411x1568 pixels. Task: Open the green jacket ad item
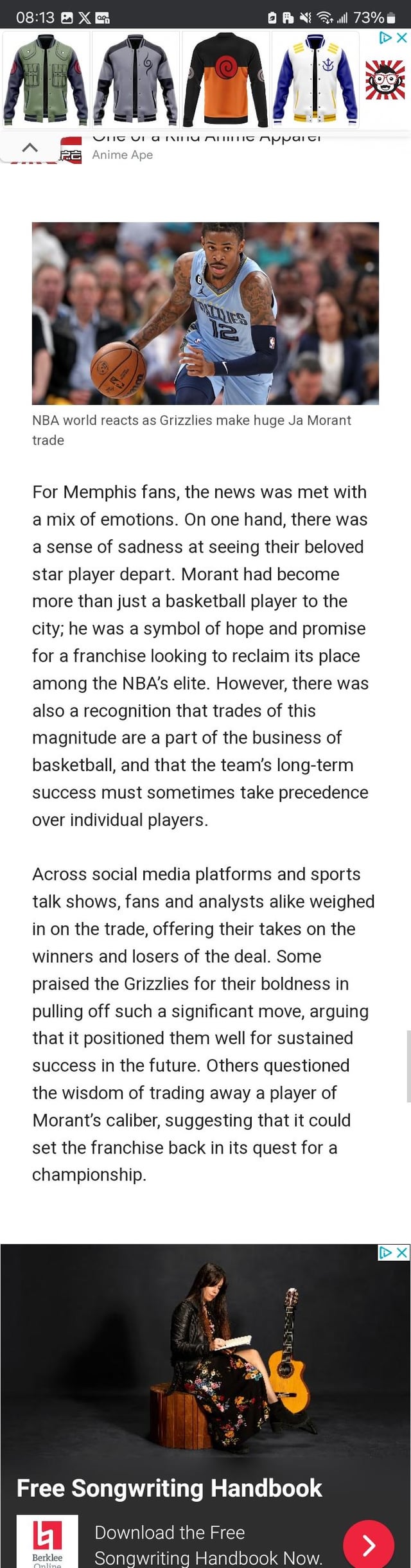46,80
